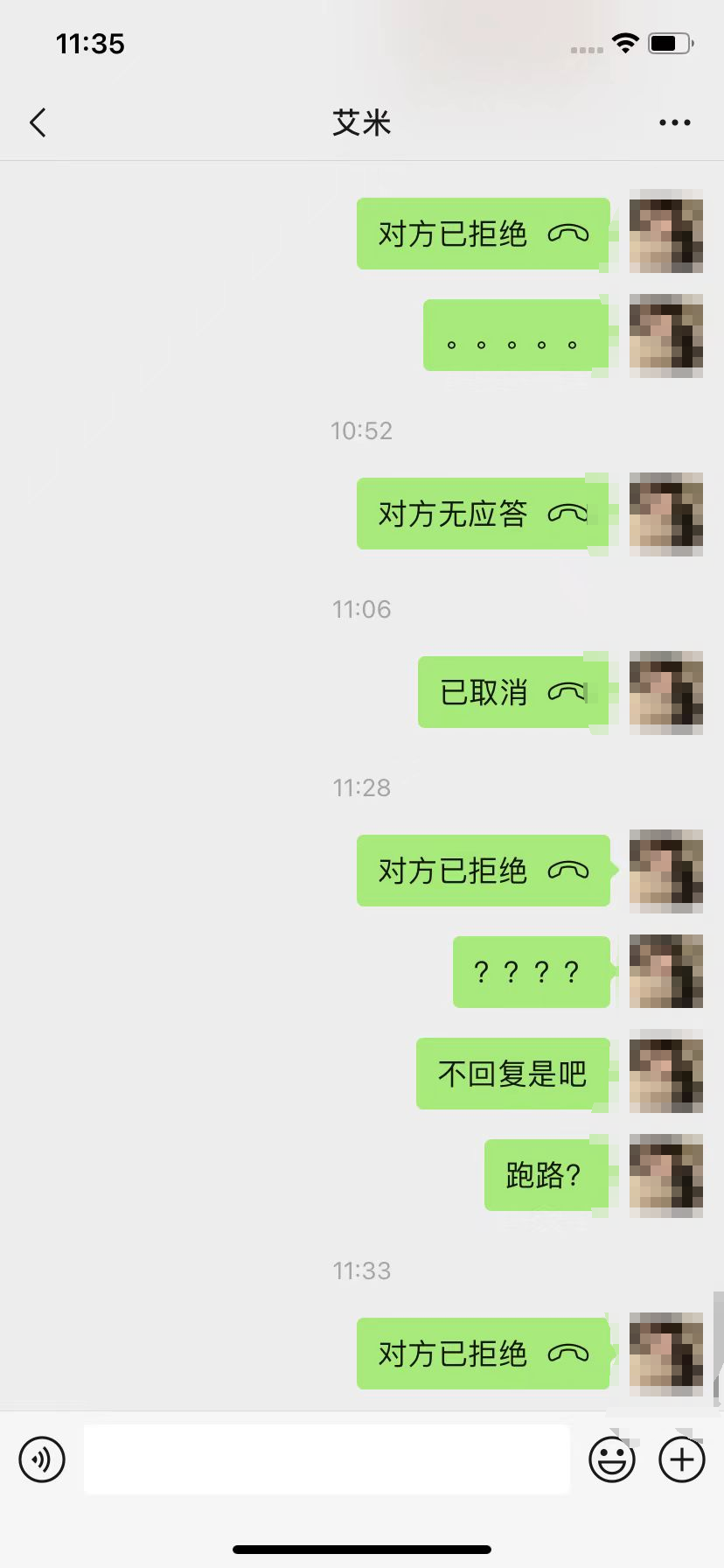Open the plus attachments menu

click(681, 1459)
